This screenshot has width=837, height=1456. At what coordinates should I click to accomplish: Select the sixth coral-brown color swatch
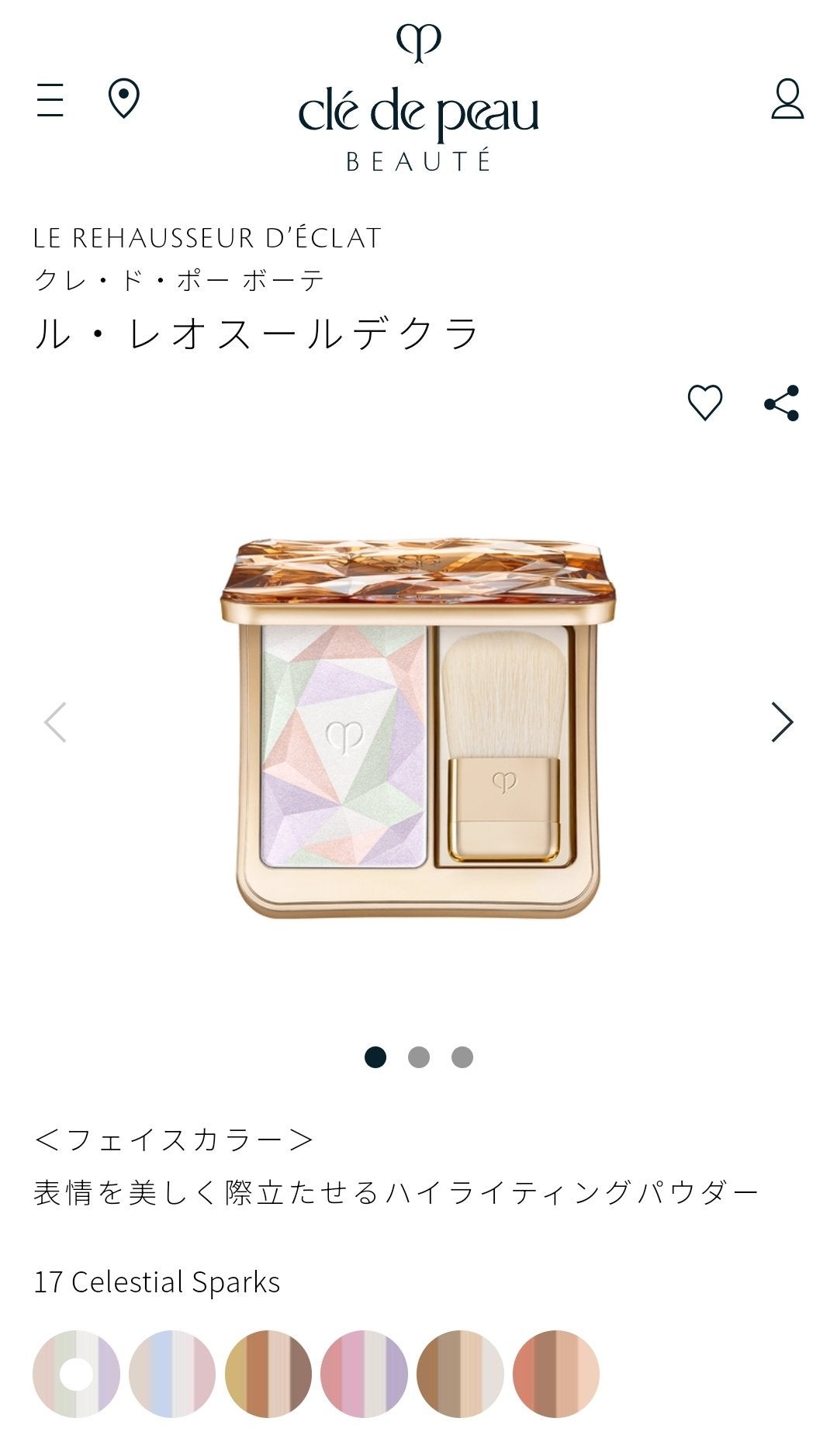556,1374
